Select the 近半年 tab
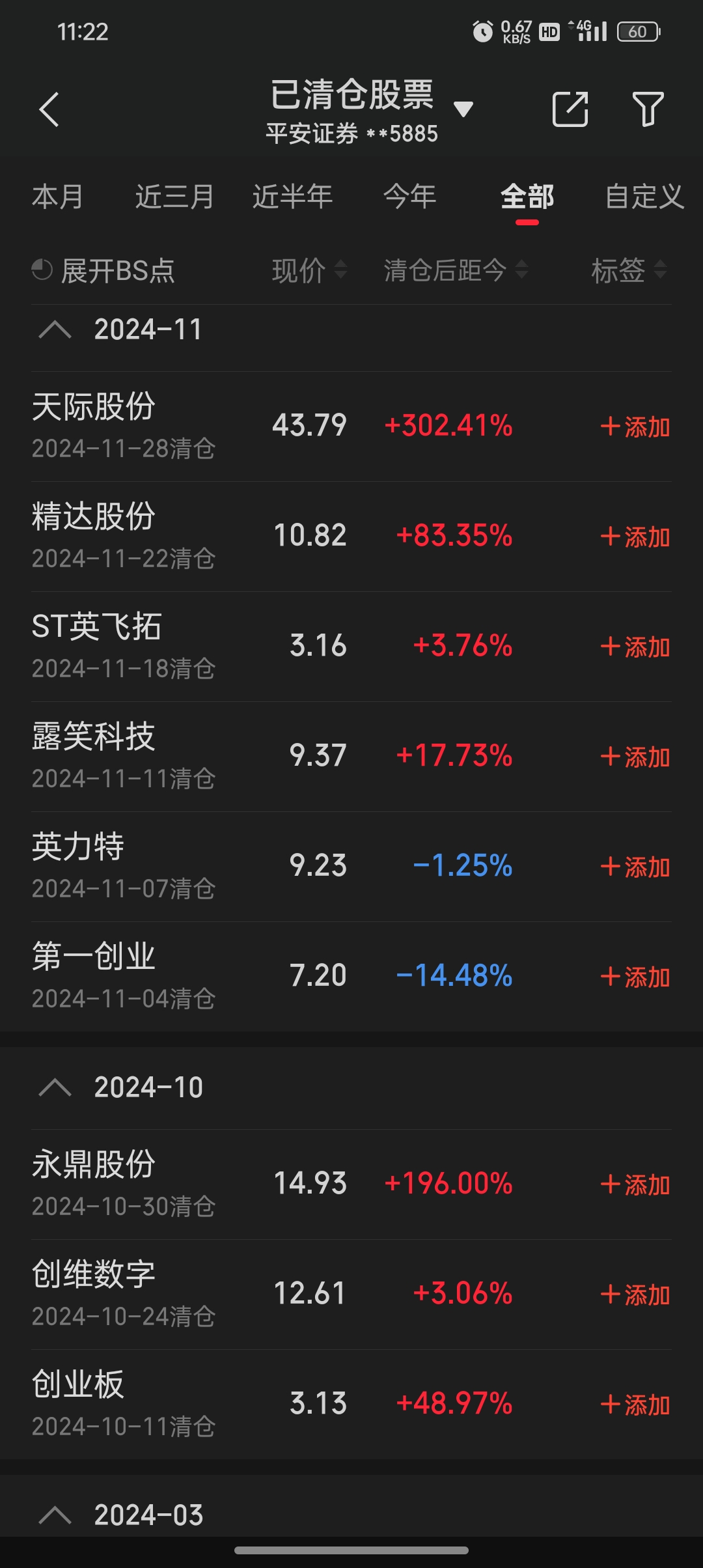The width and height of the screenshot is (703, 1568). click(x=292, y=197)
